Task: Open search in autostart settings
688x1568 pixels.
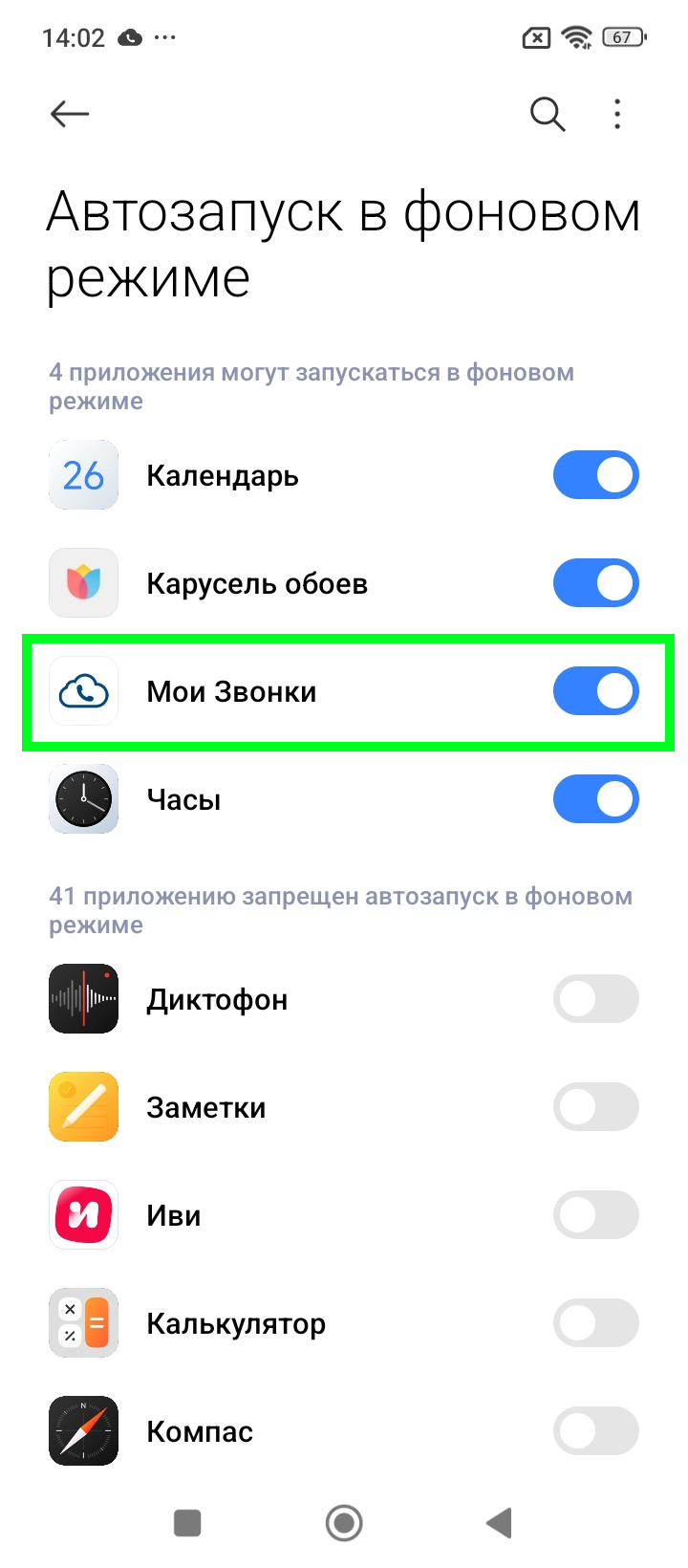Action: point(548,115)
